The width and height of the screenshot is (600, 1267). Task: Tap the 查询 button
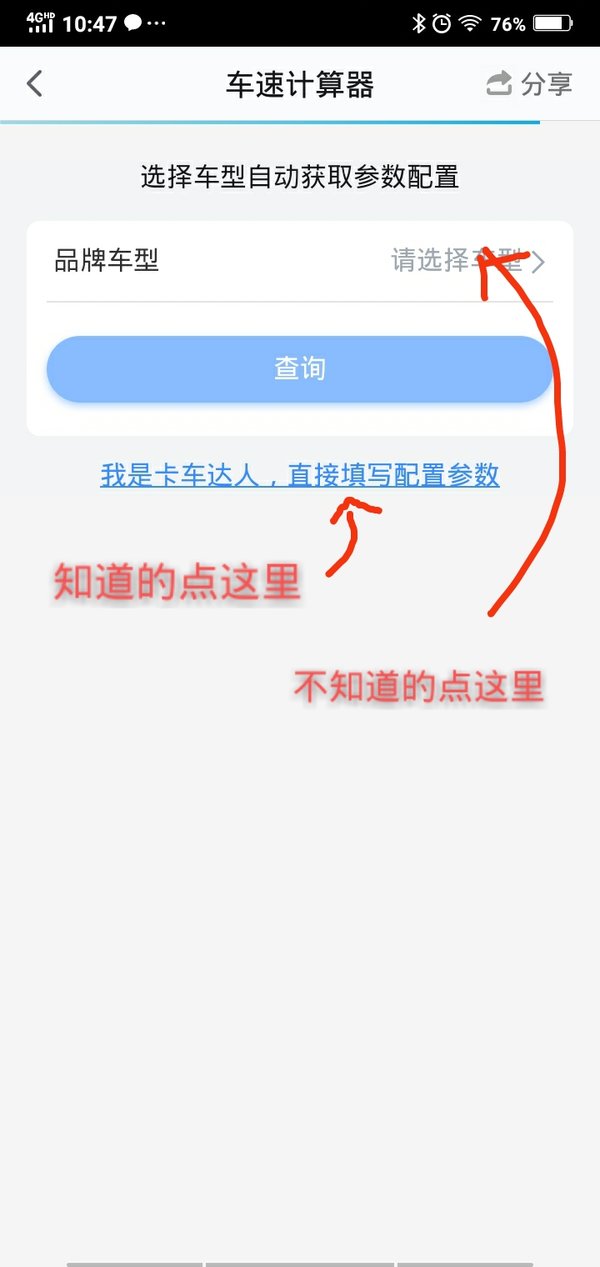pos(300,369)
